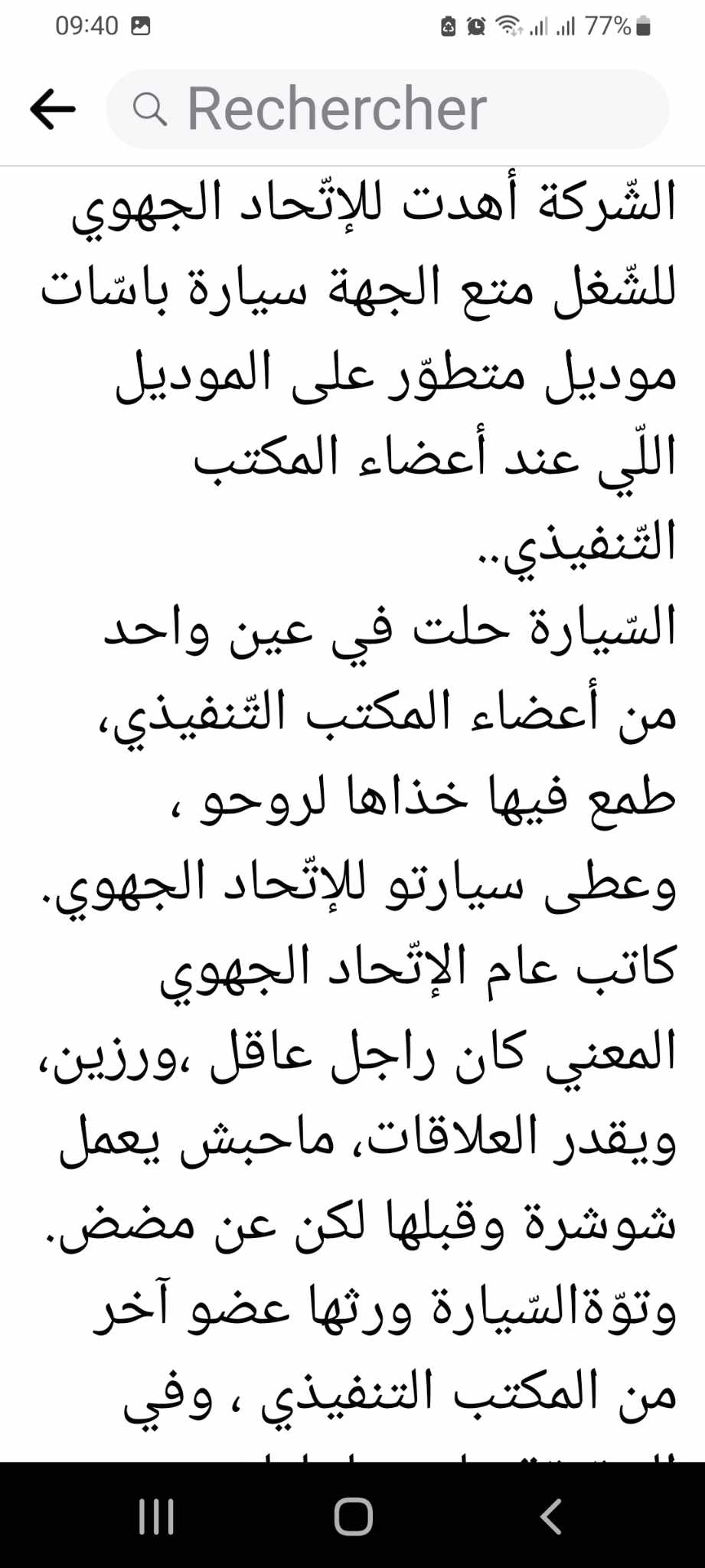Go back using the top arrow
This screenshot has width=705, height=1568.
pyautogui.click(x=53, y=109)
